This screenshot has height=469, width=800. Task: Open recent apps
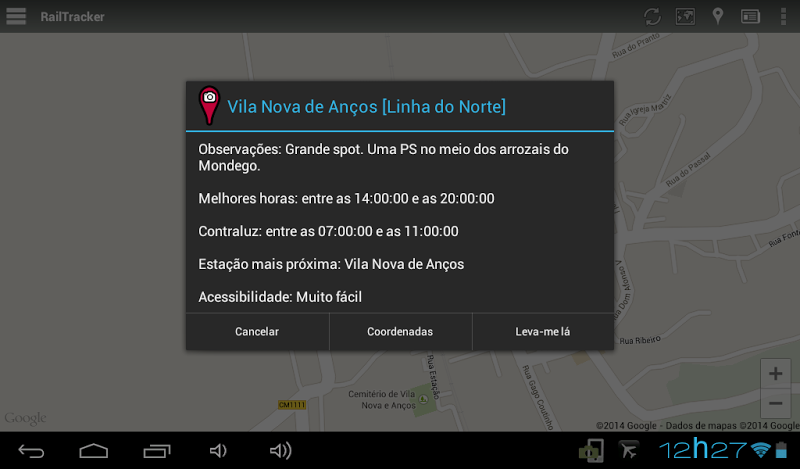pos(157,450)
